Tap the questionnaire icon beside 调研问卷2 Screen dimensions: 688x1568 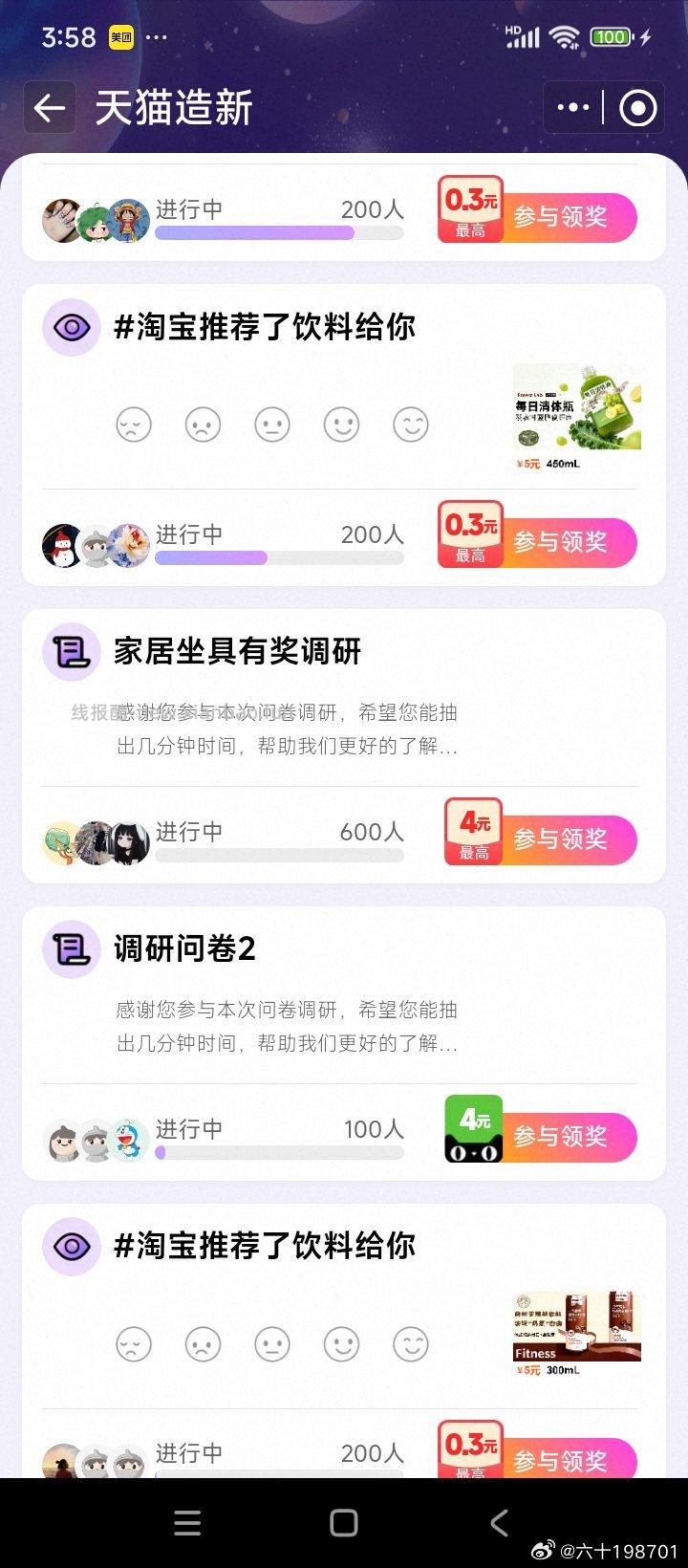71,948
